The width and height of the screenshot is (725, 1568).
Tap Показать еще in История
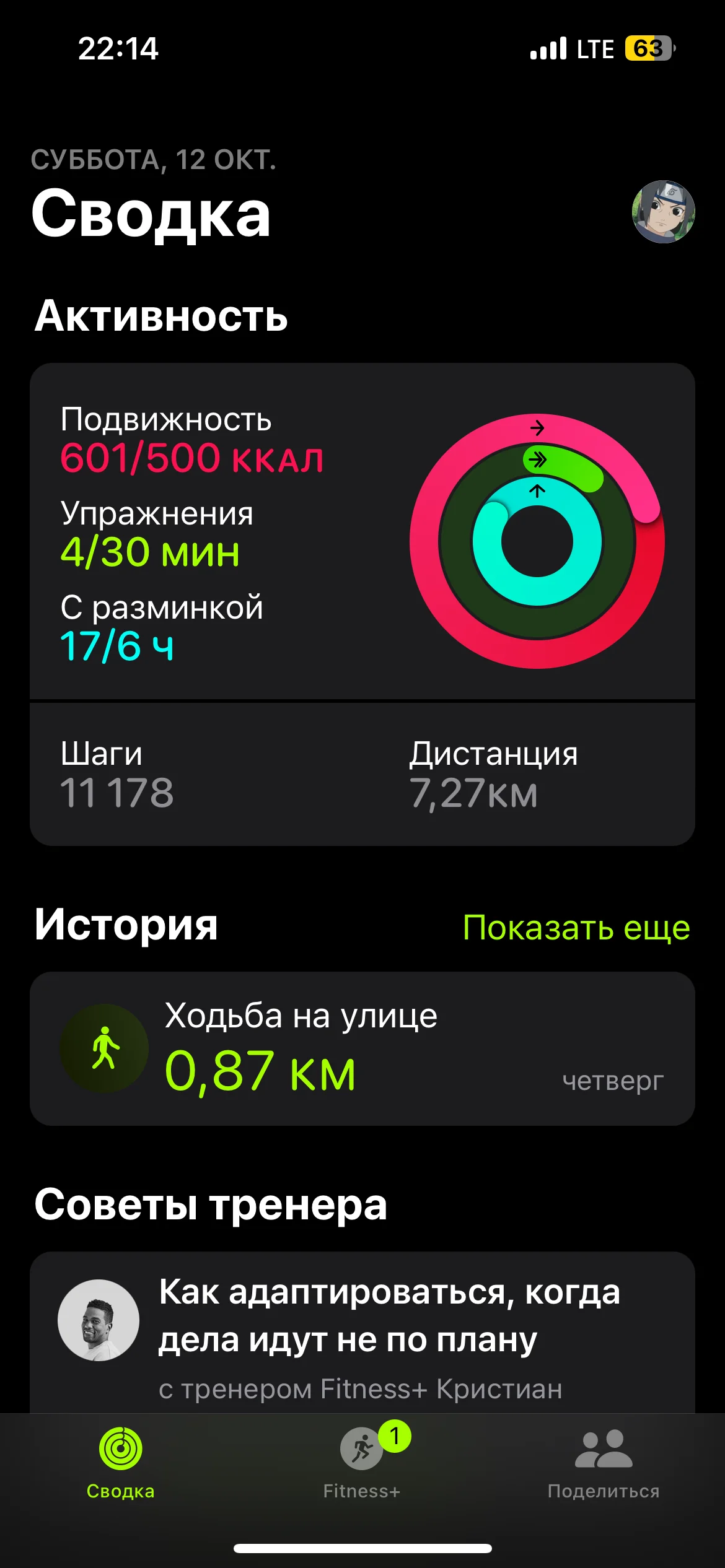[x=576, y=928]
